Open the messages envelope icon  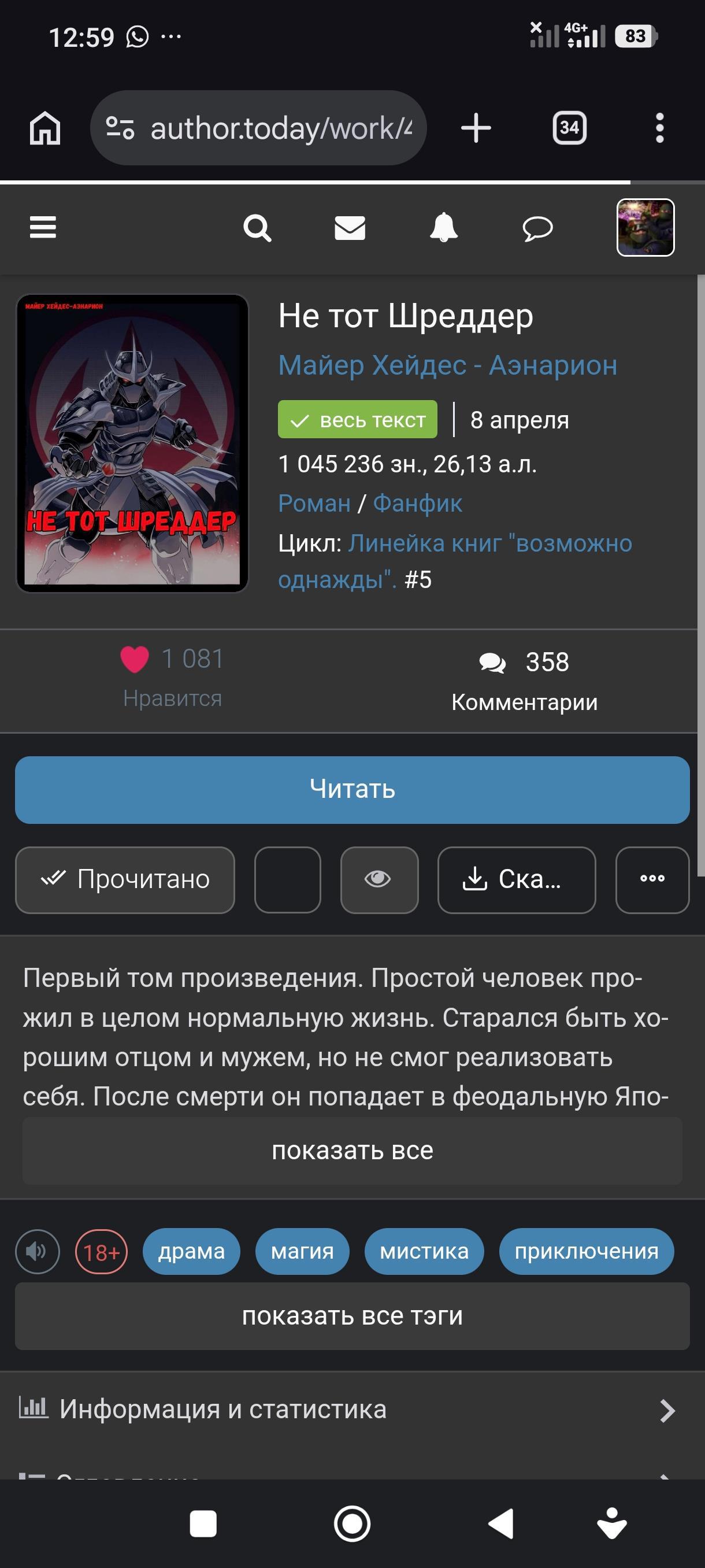point(350,228)
